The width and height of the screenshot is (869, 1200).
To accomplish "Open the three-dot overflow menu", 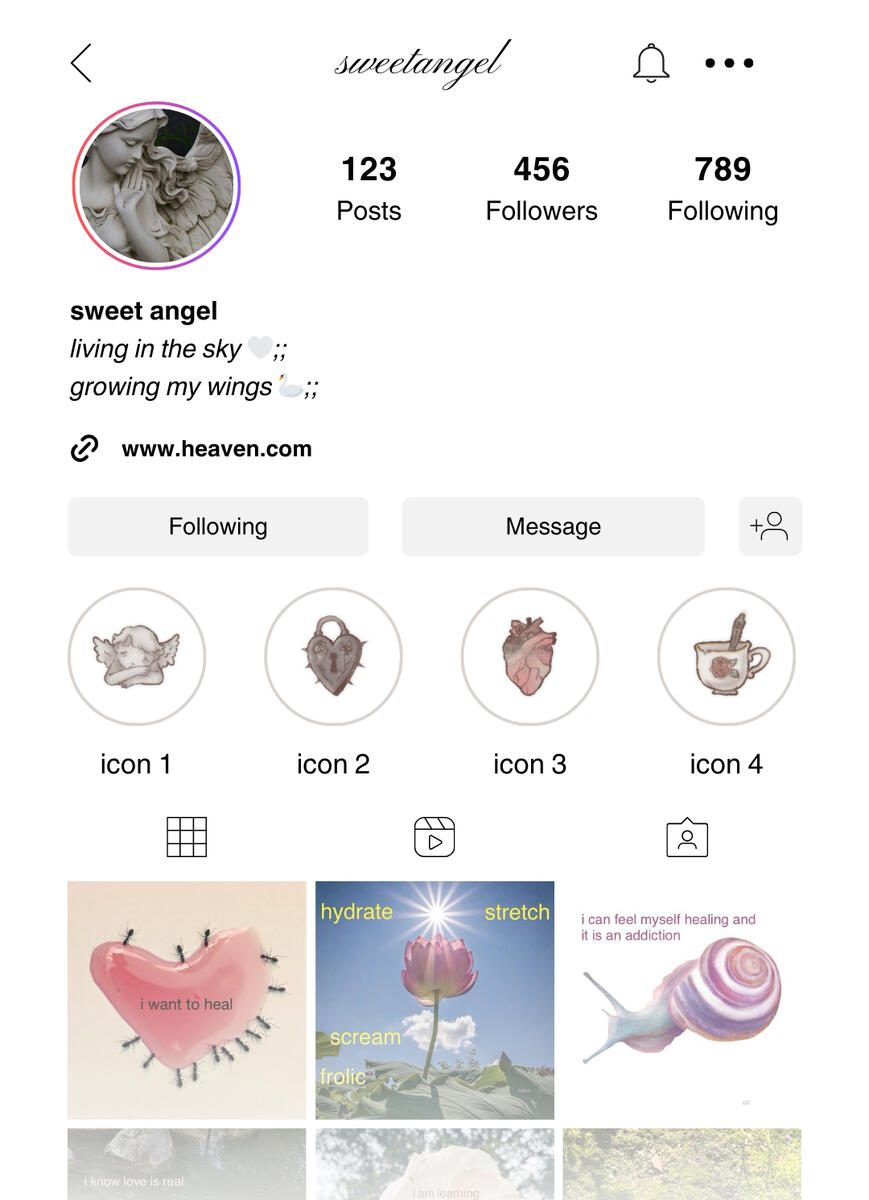I will (x=729, y=63).
